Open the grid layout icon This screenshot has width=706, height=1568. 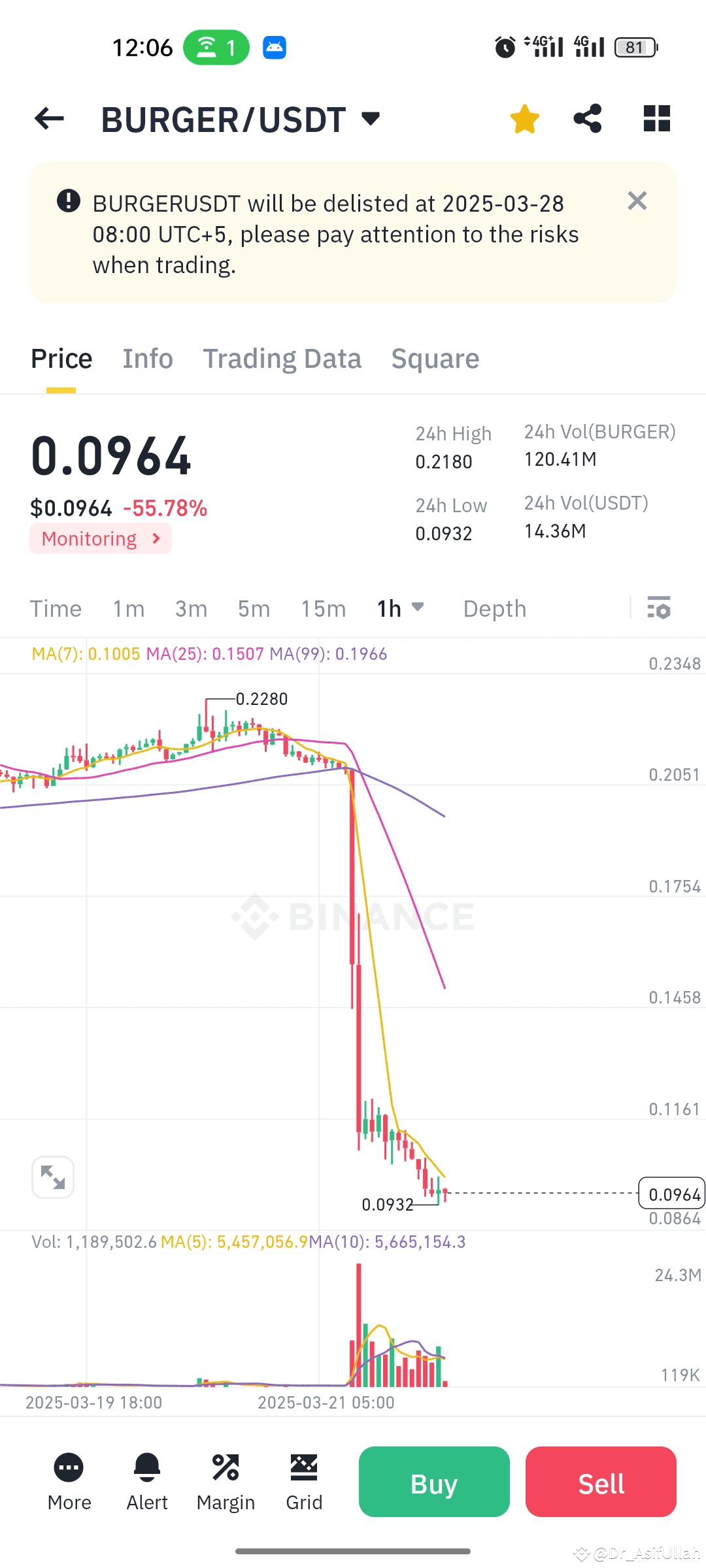click(x=656, y=119)
